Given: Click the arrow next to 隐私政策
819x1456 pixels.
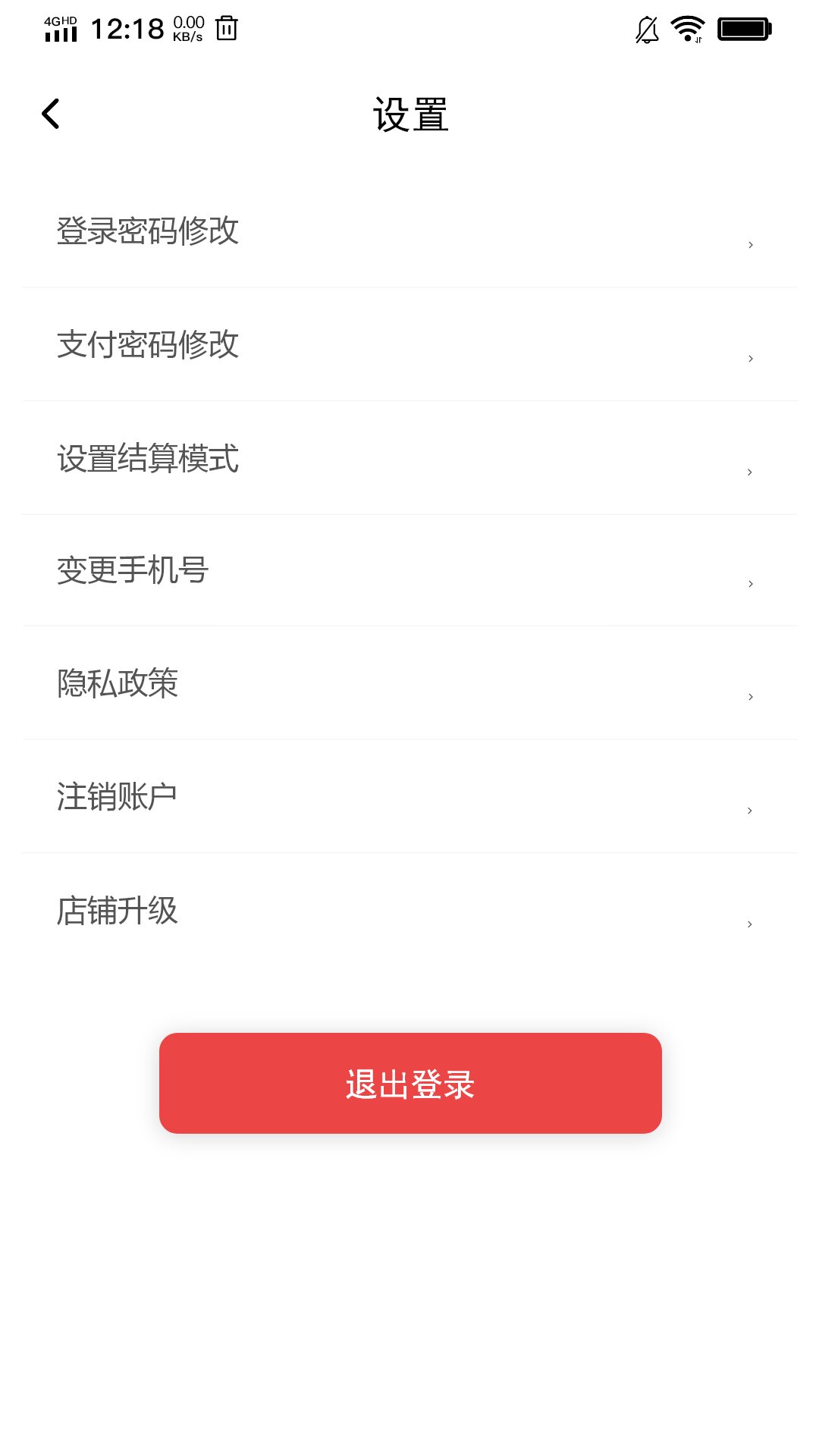Looking at the screenshot, I should click(751, 696).
